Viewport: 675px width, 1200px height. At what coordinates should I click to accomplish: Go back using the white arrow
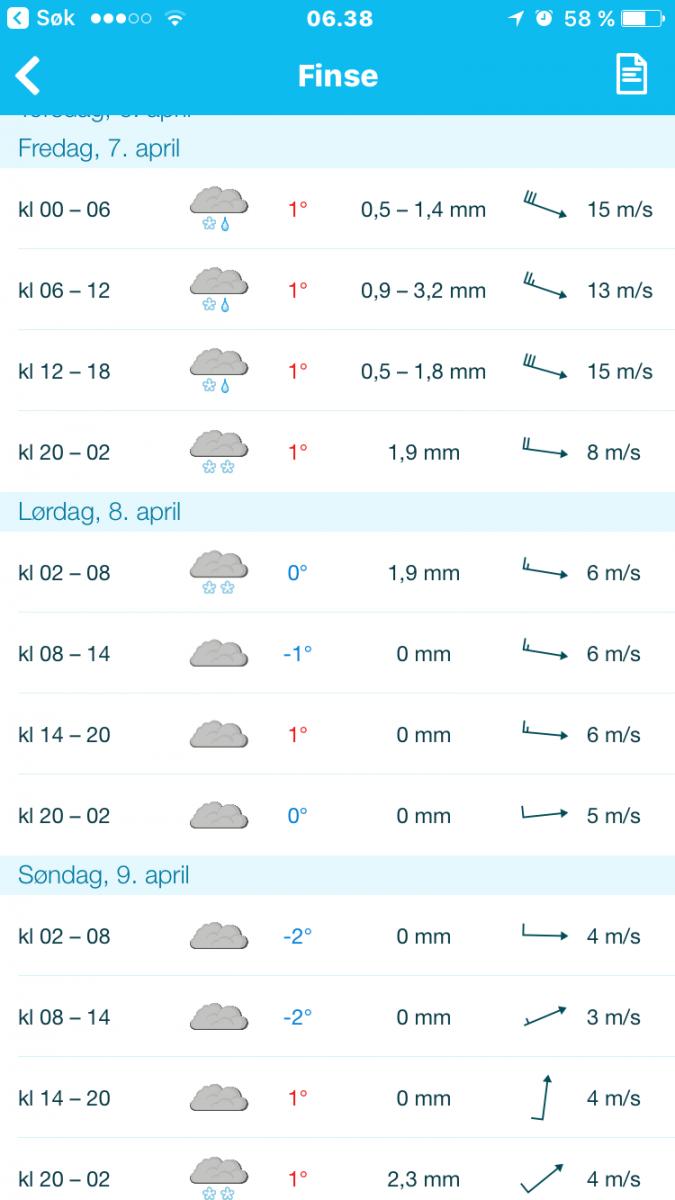tap(28, 76)
